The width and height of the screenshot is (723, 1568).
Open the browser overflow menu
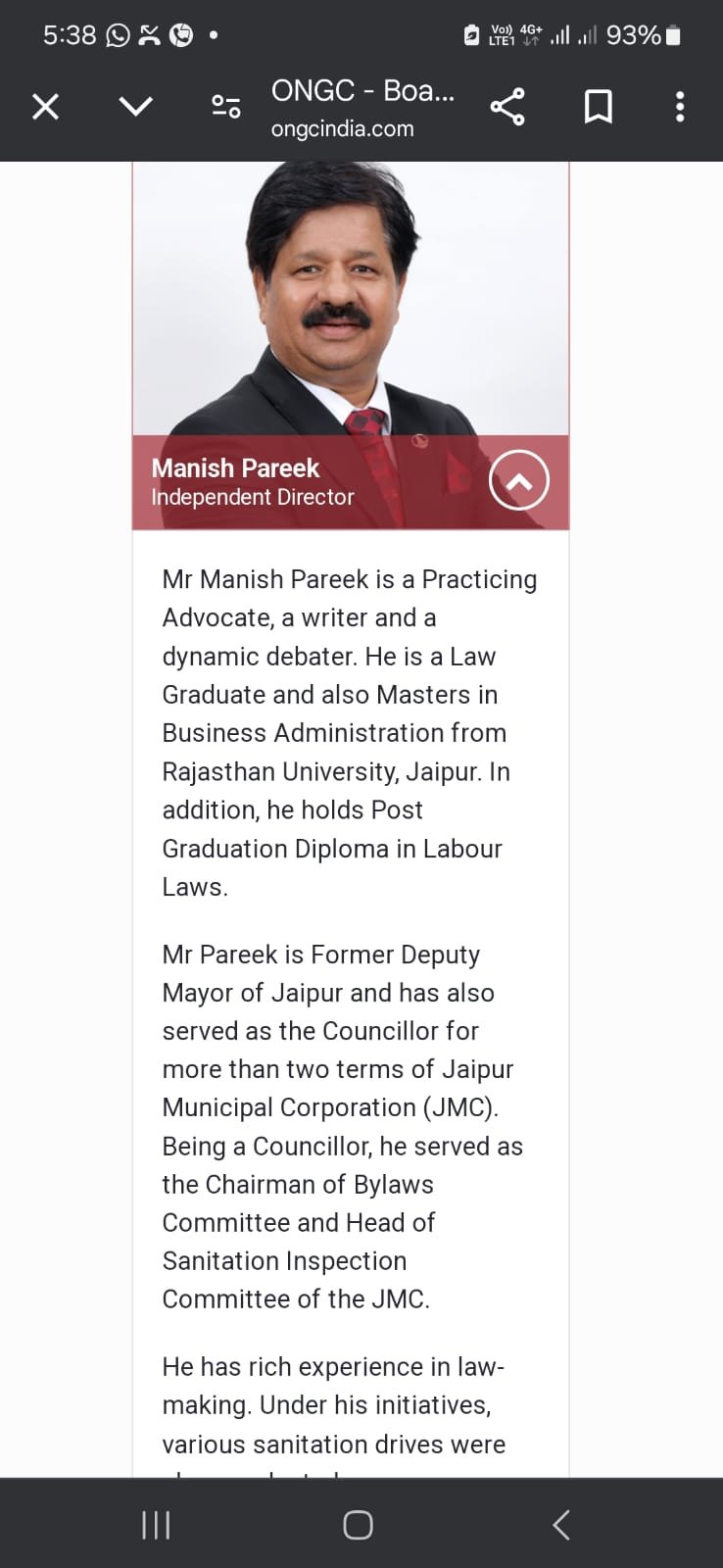pos(679,106)
